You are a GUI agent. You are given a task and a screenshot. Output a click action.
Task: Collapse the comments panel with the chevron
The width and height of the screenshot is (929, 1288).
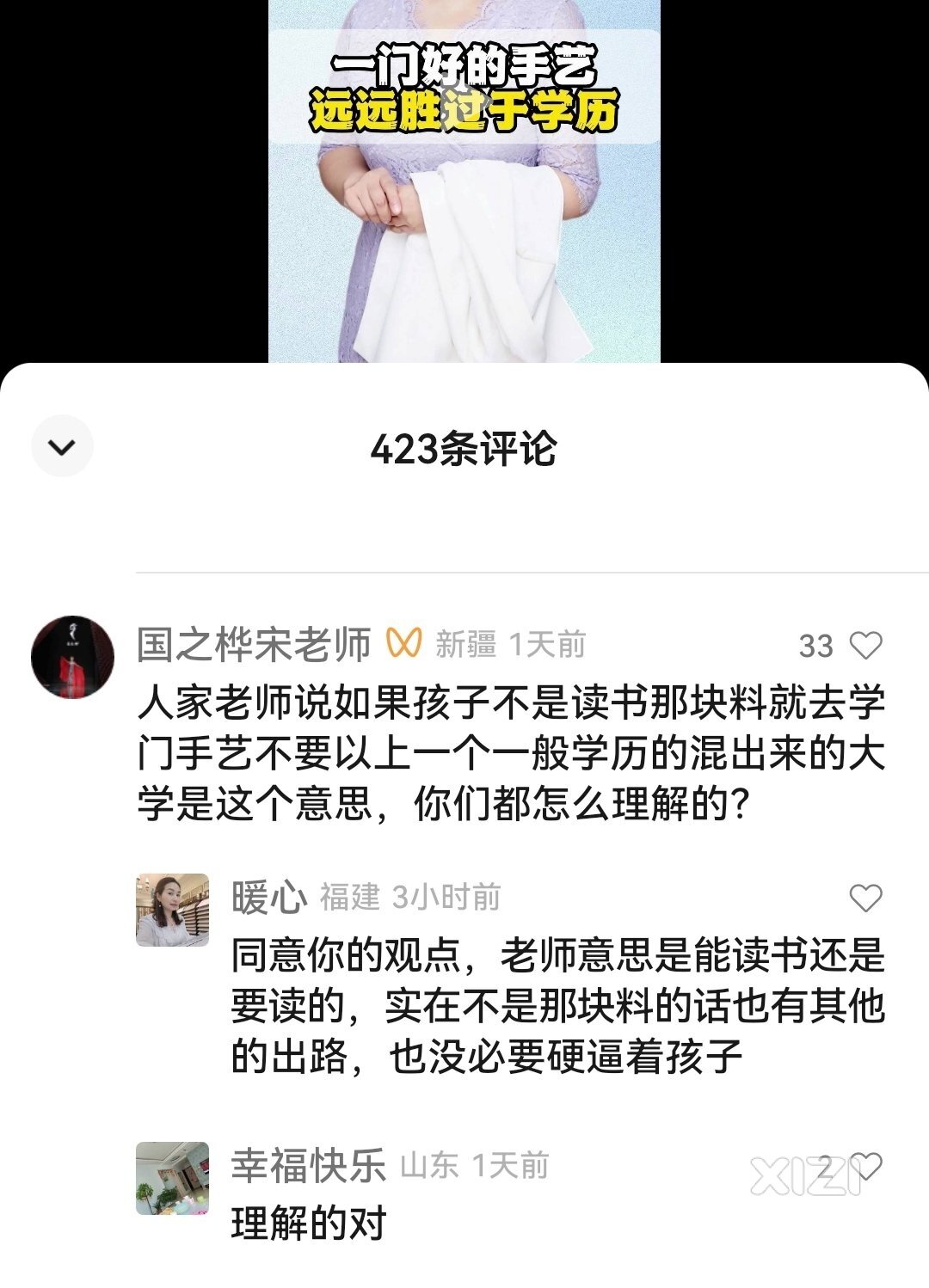point(62,446)
